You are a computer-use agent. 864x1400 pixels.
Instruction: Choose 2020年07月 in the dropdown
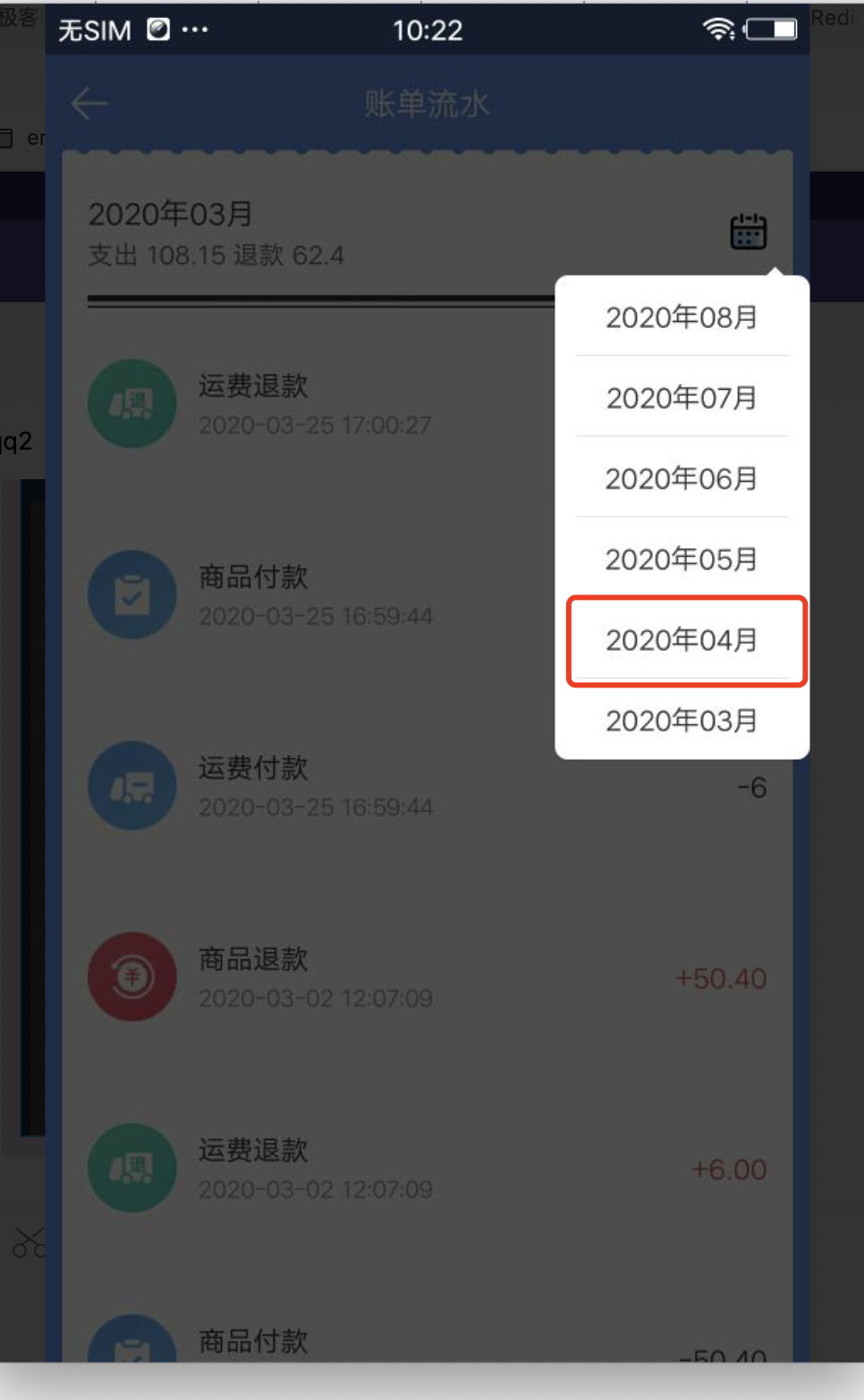pyautogui.click(x=682, y=398)
